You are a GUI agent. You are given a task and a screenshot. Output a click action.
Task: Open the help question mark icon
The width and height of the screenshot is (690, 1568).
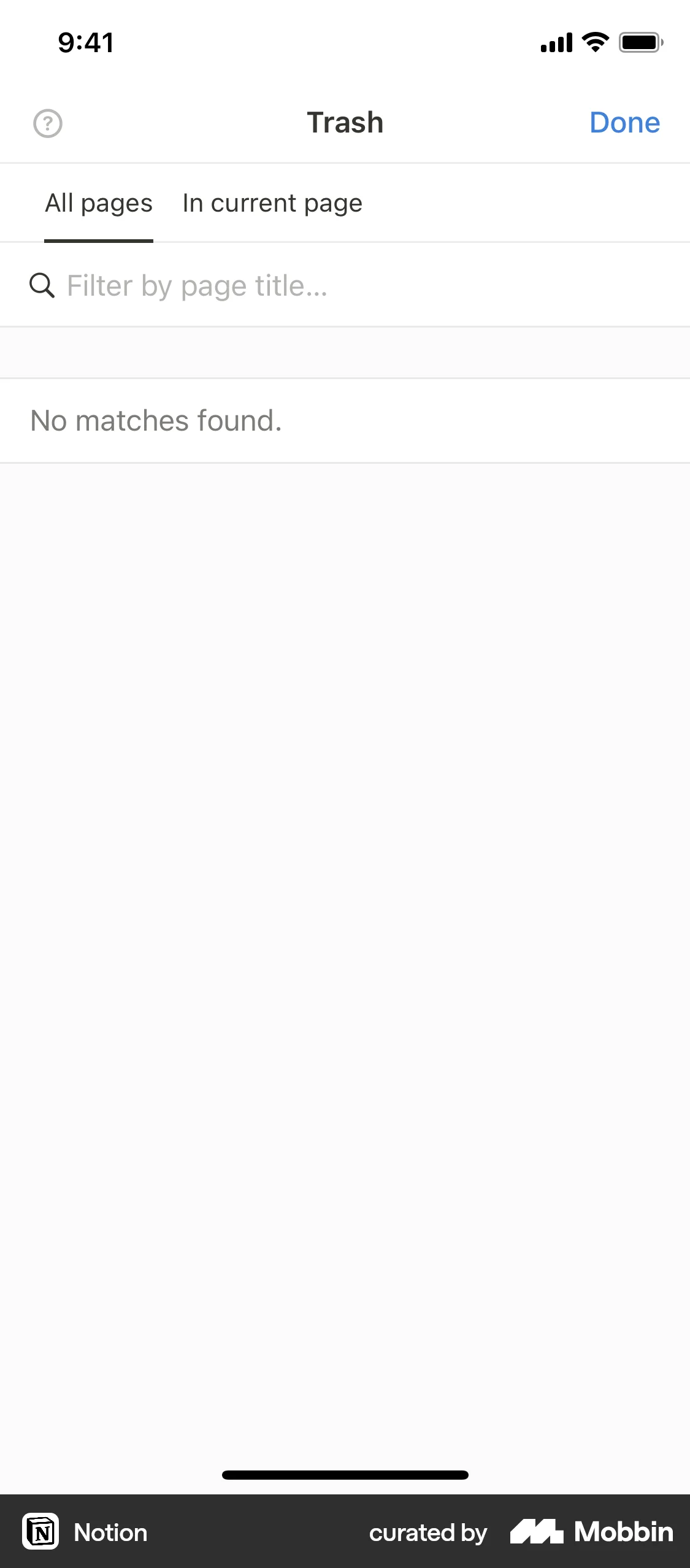point(48,123)
